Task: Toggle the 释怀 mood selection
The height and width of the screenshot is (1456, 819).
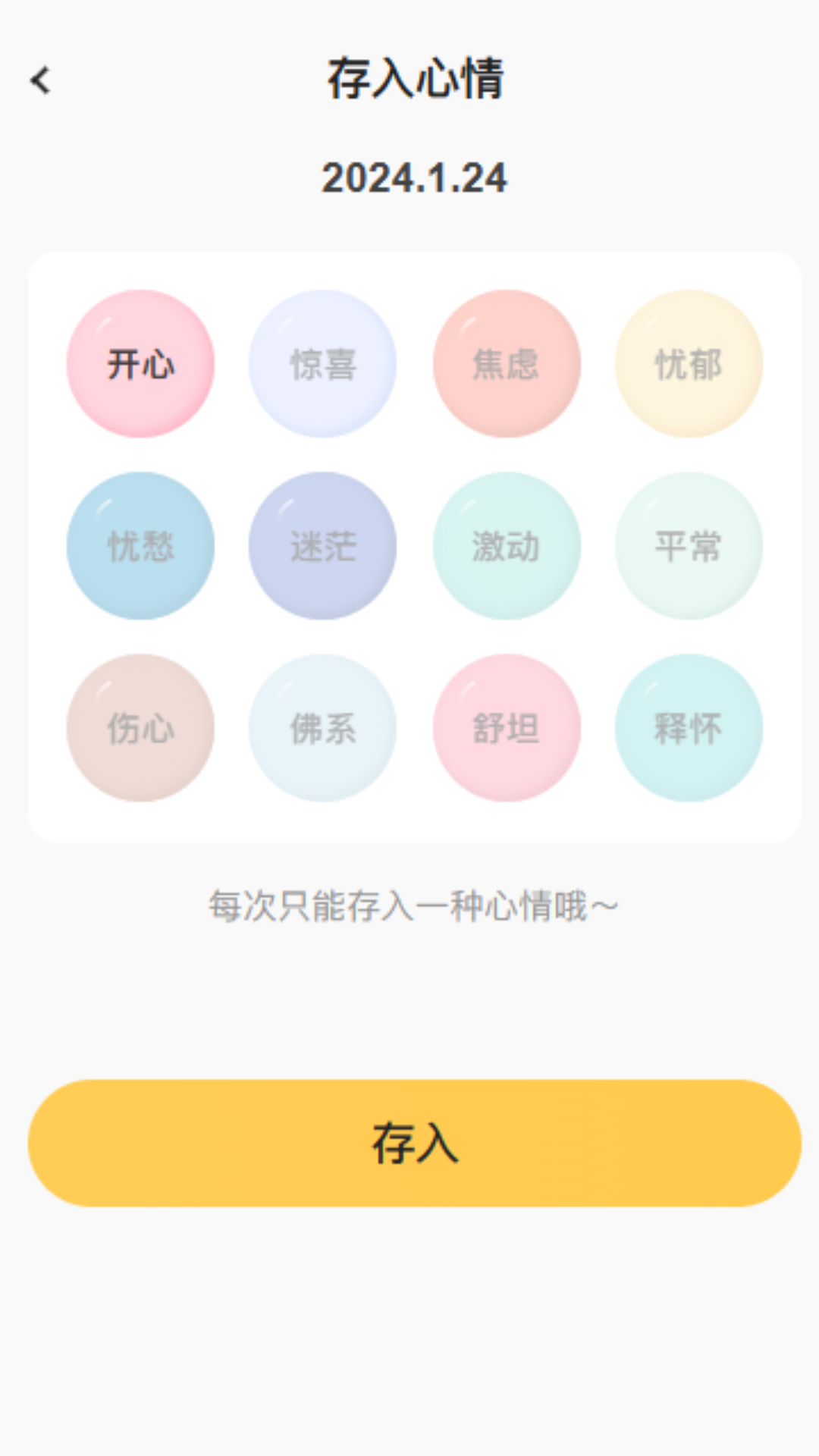Action: (x=689, y=729)
